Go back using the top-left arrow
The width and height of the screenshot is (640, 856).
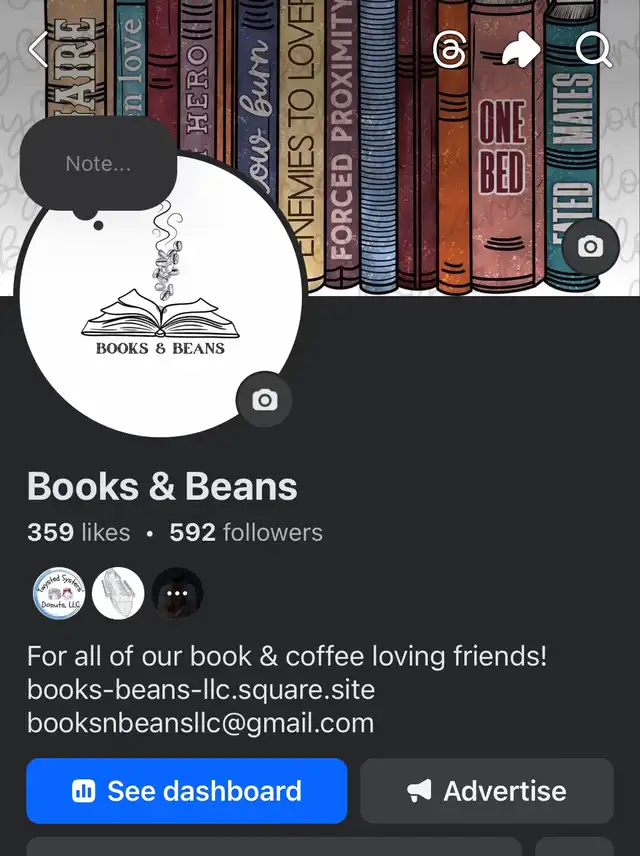(x=38, y=49)
